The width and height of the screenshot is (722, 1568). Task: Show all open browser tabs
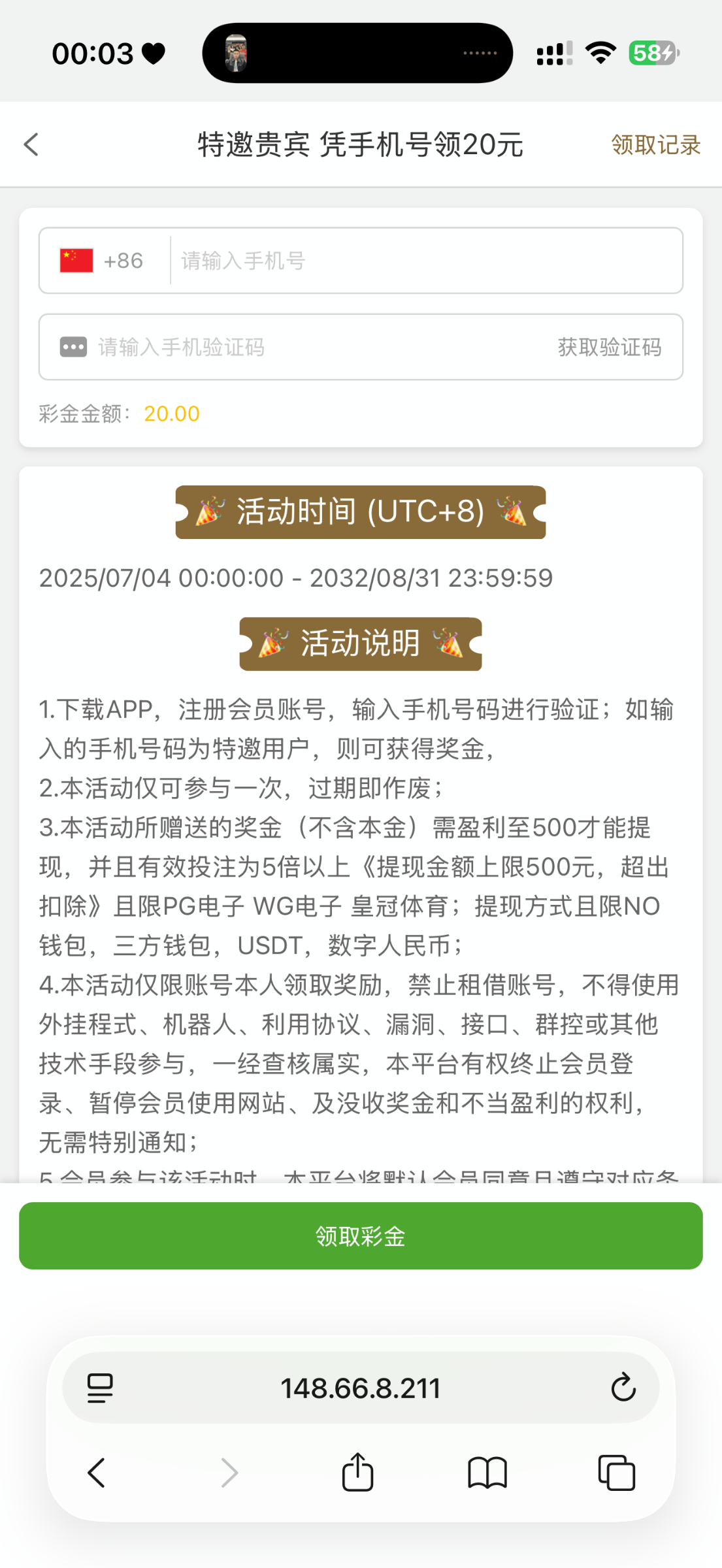tap(616, 1473)
